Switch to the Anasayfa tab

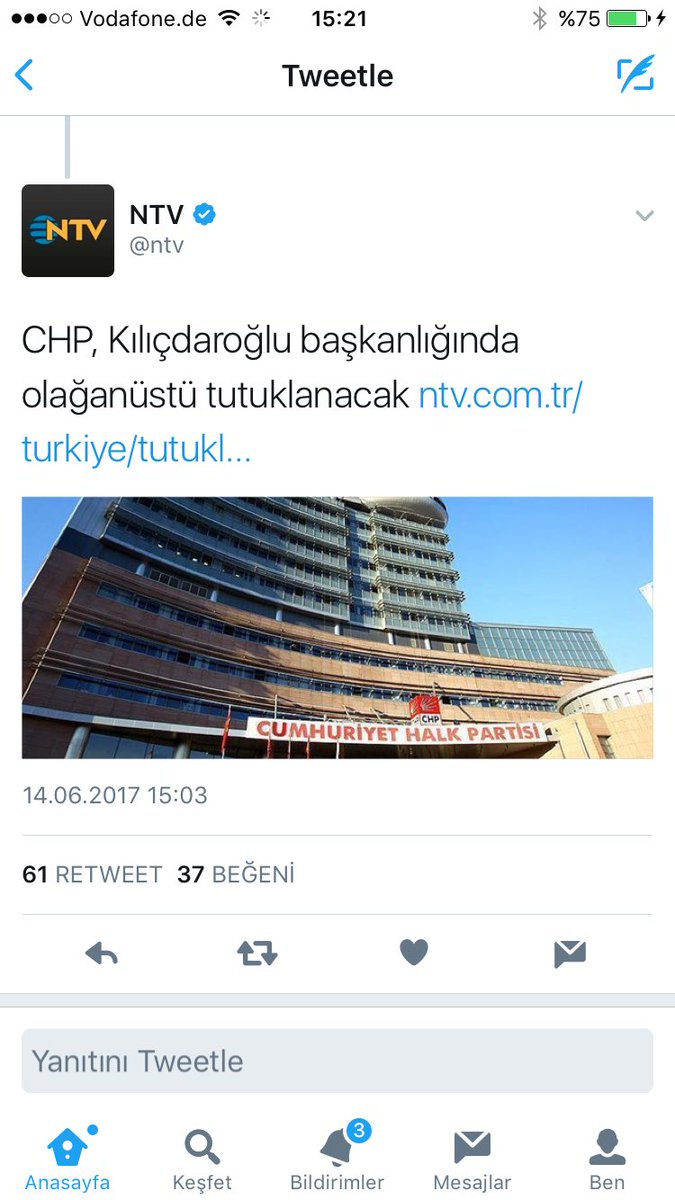click(x=67, y=1160)
